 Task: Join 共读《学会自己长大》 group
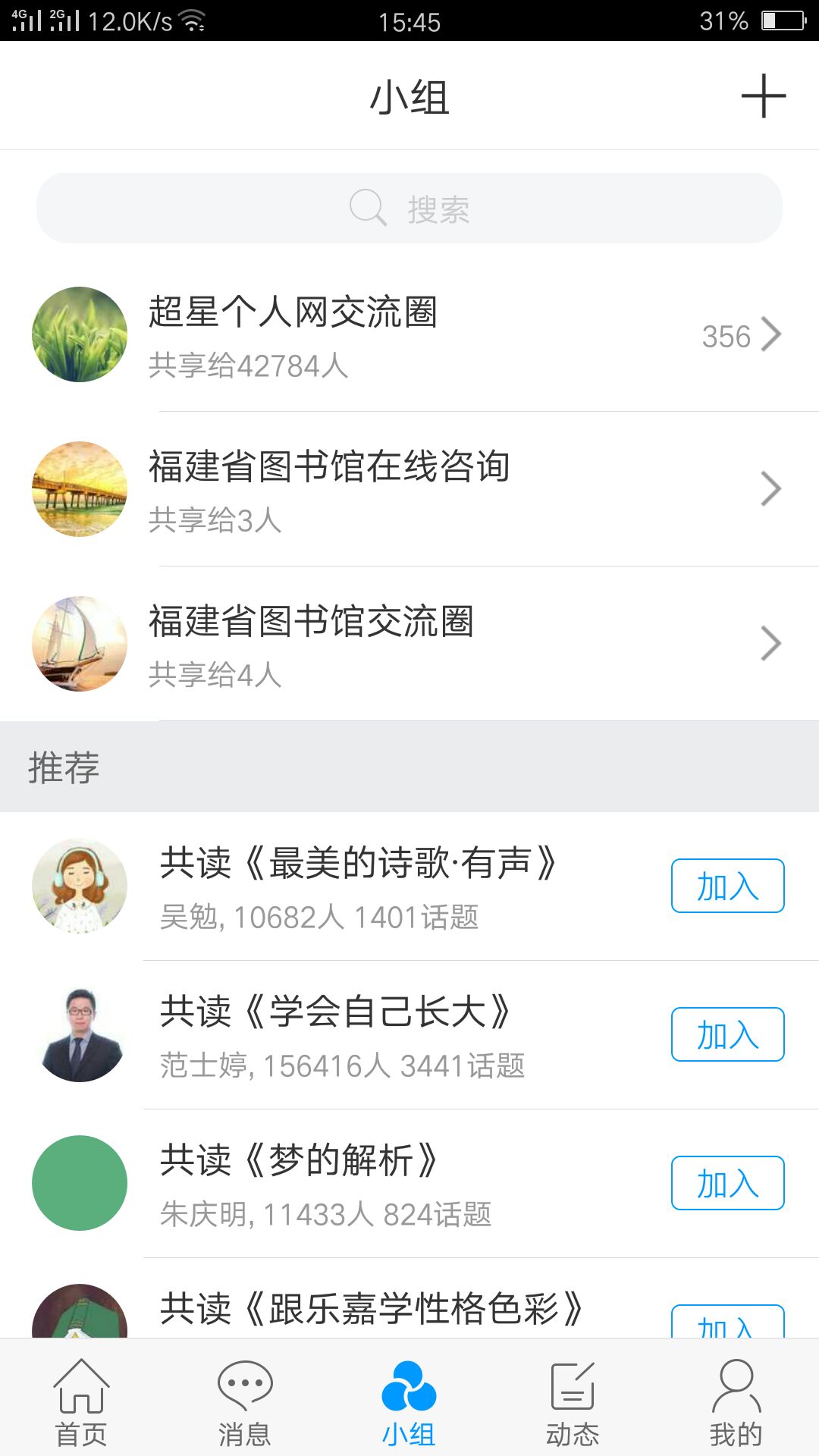(x=727, y=1034)
